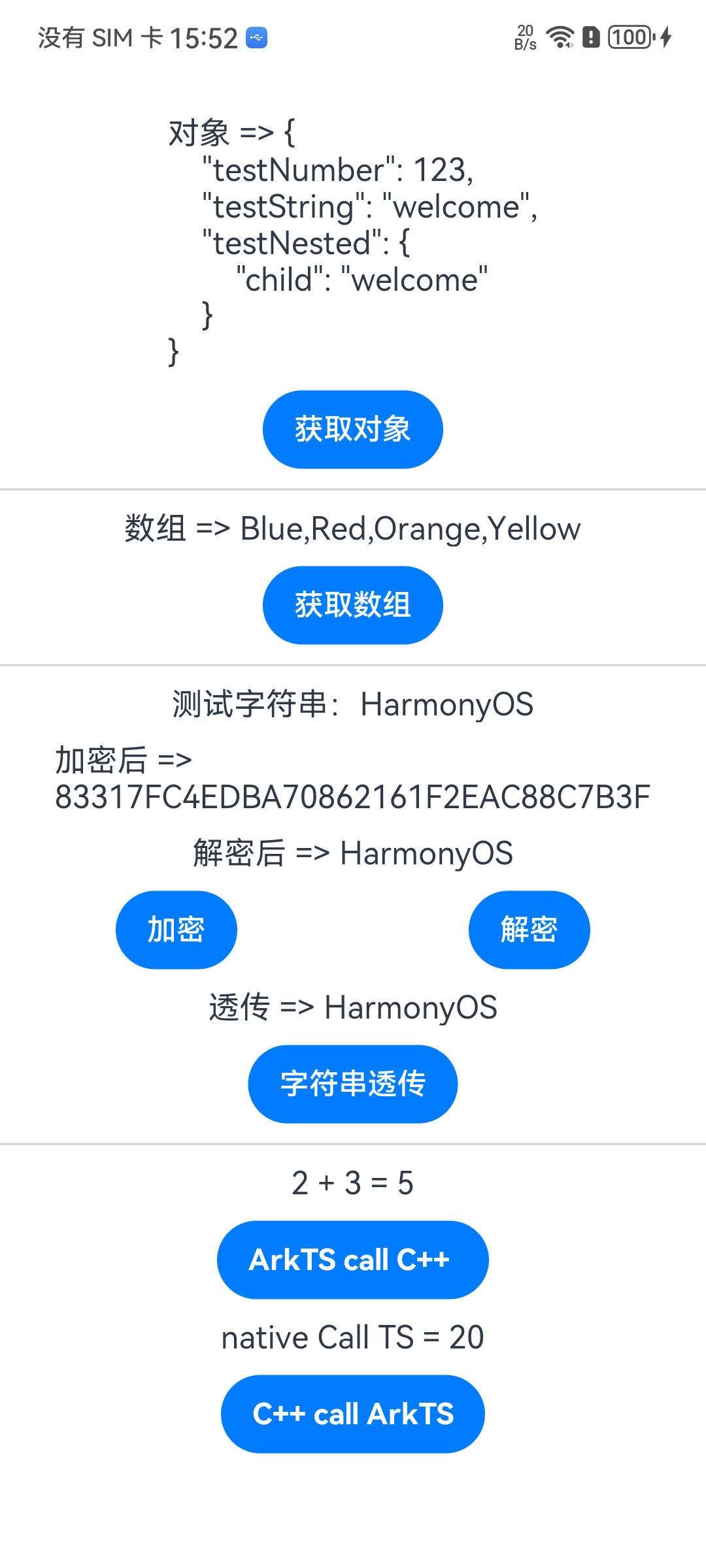Tap the 2 + 3 = 5 result text

[352, 1183]
